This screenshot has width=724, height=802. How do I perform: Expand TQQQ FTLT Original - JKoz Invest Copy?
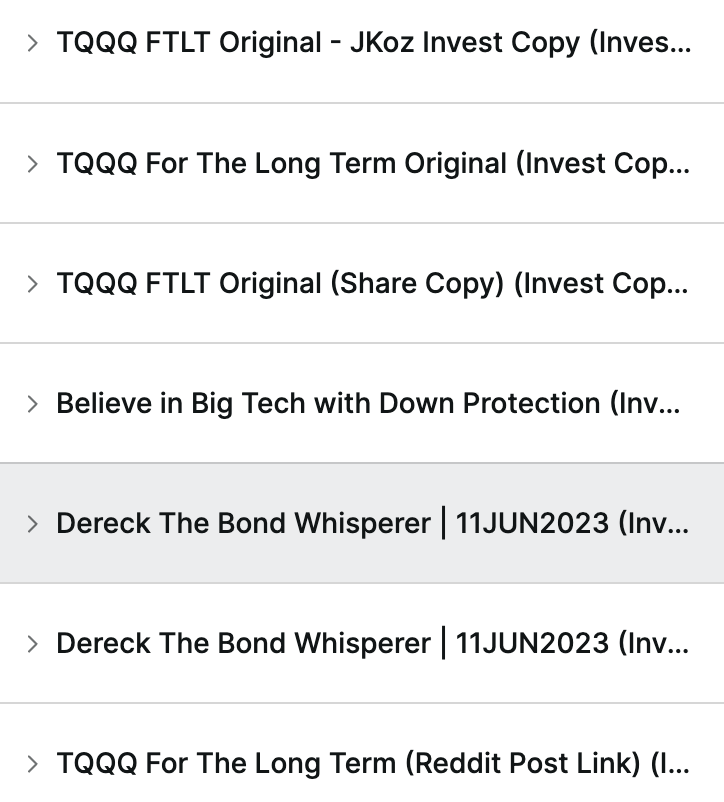tap(33, 43)
